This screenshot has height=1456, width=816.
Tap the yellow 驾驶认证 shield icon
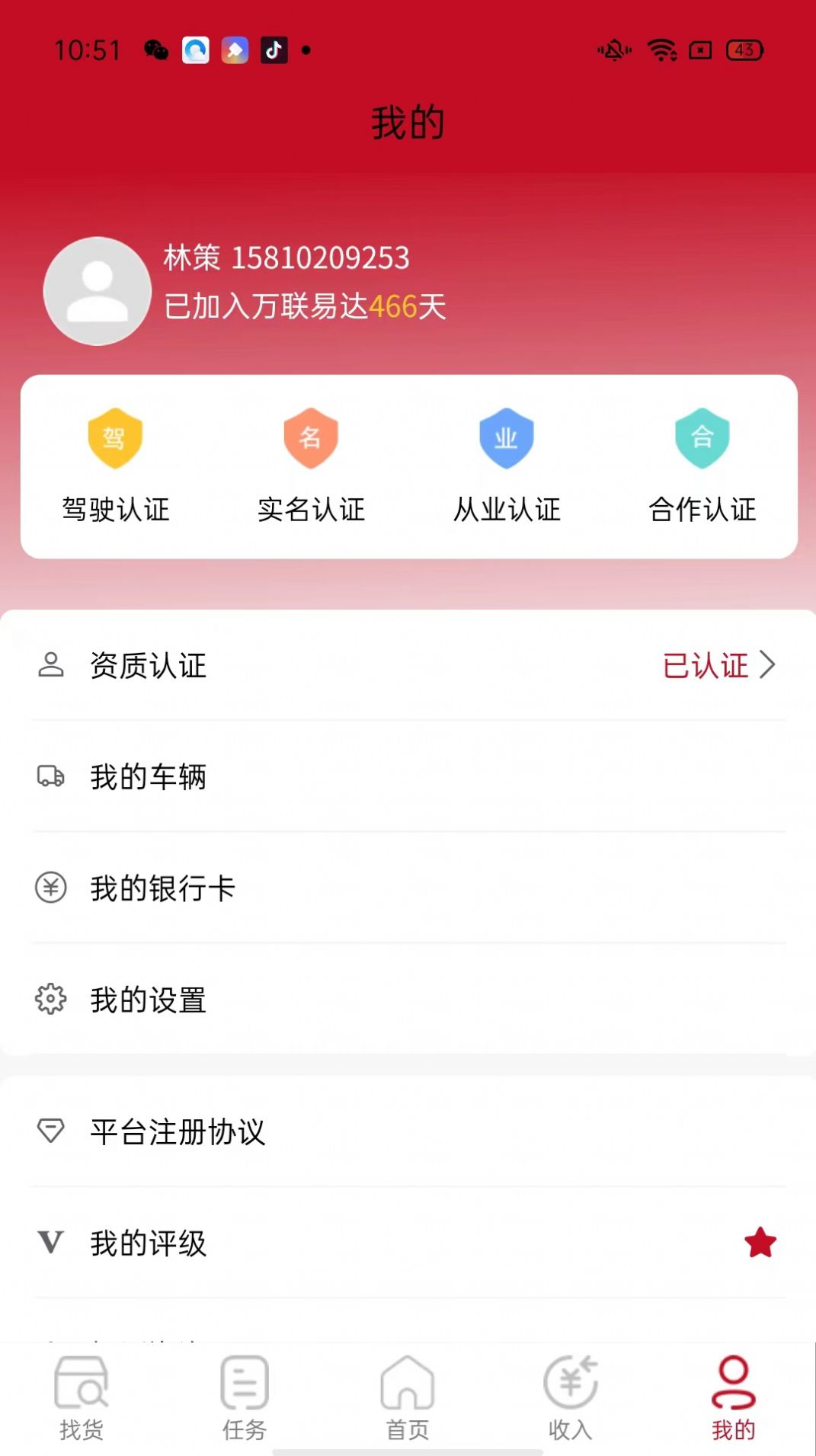116,437
